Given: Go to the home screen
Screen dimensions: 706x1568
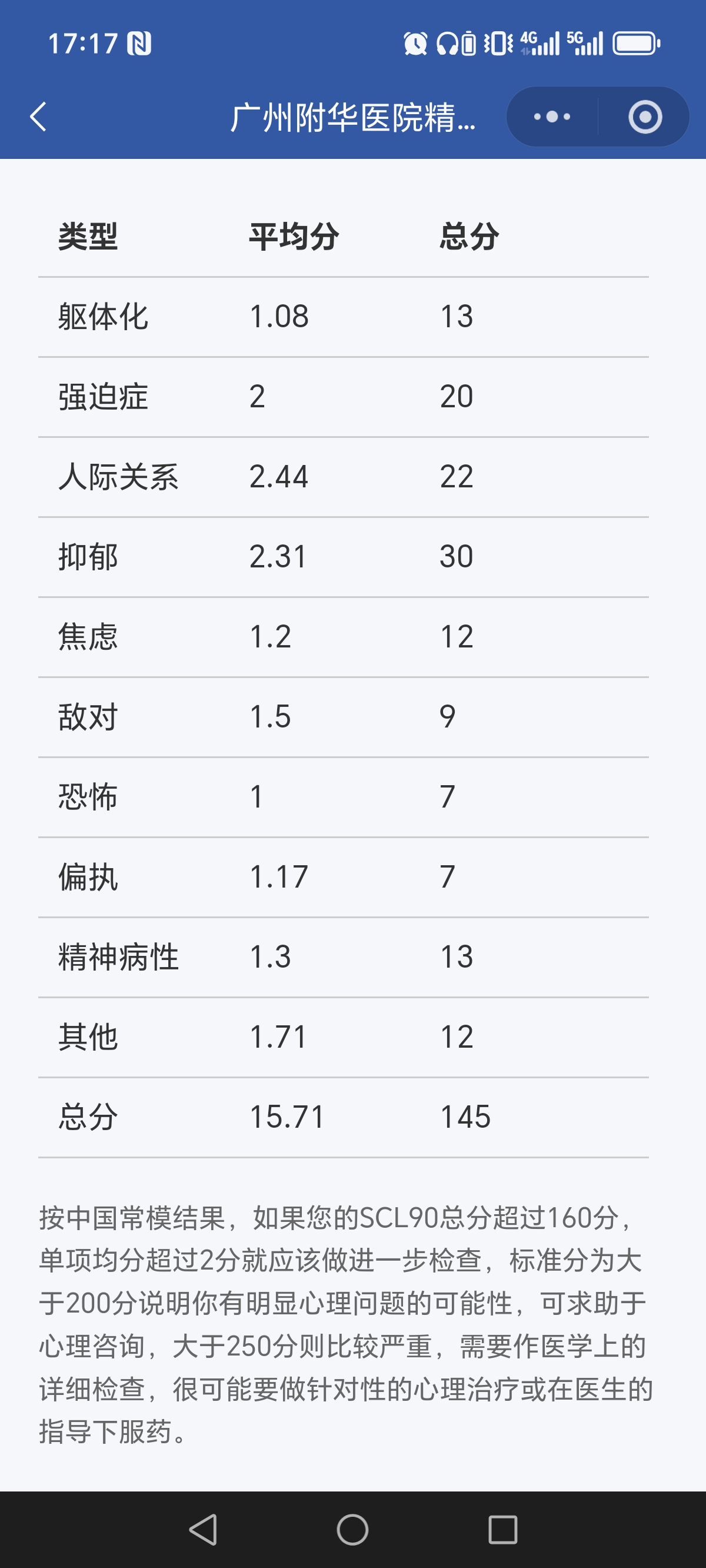Looking at the screenshot, I should tap(353, 1529).
